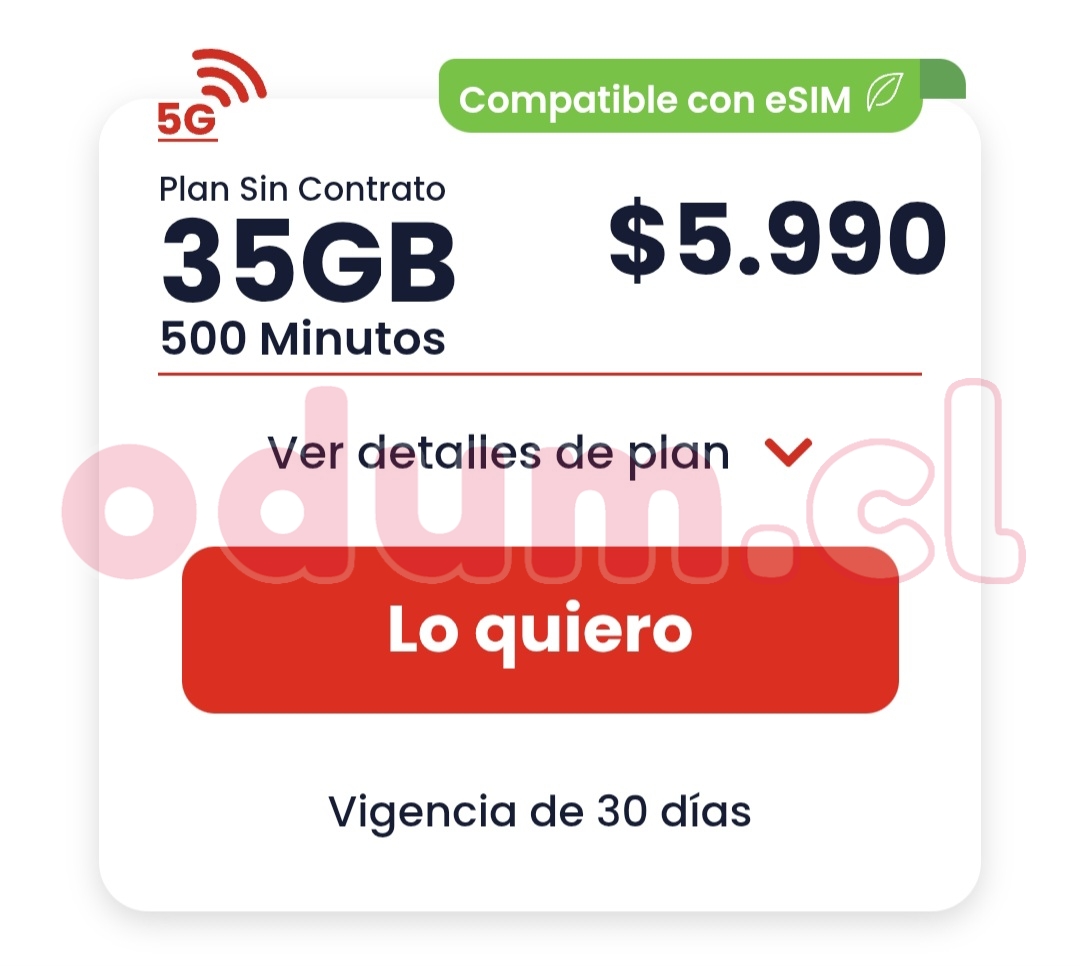Expand Ver detalles de plan
Screen dimensions: 1080x966
pos(540,454)
